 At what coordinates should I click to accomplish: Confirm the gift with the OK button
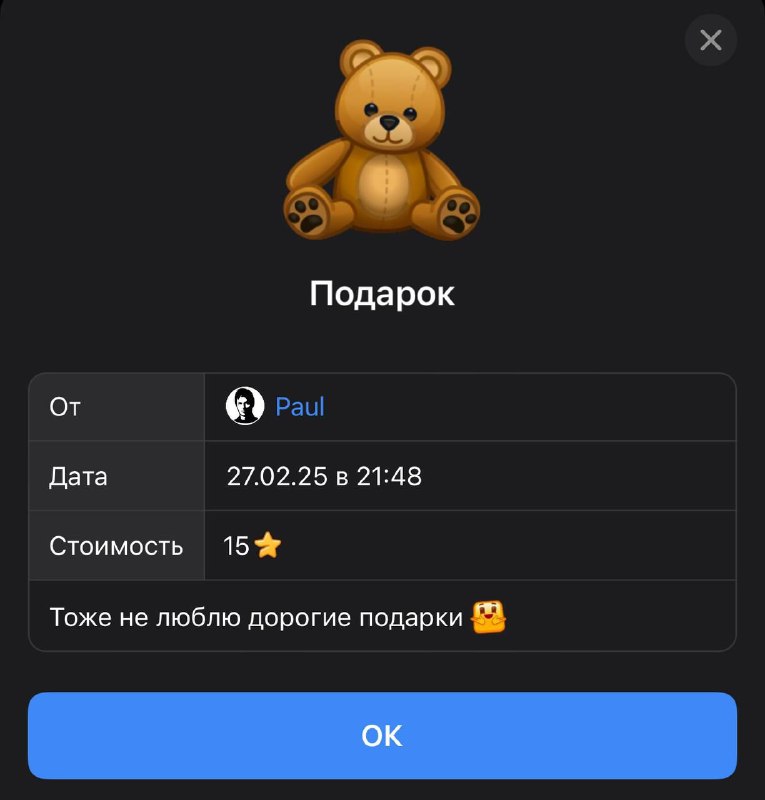click(382, 736)
